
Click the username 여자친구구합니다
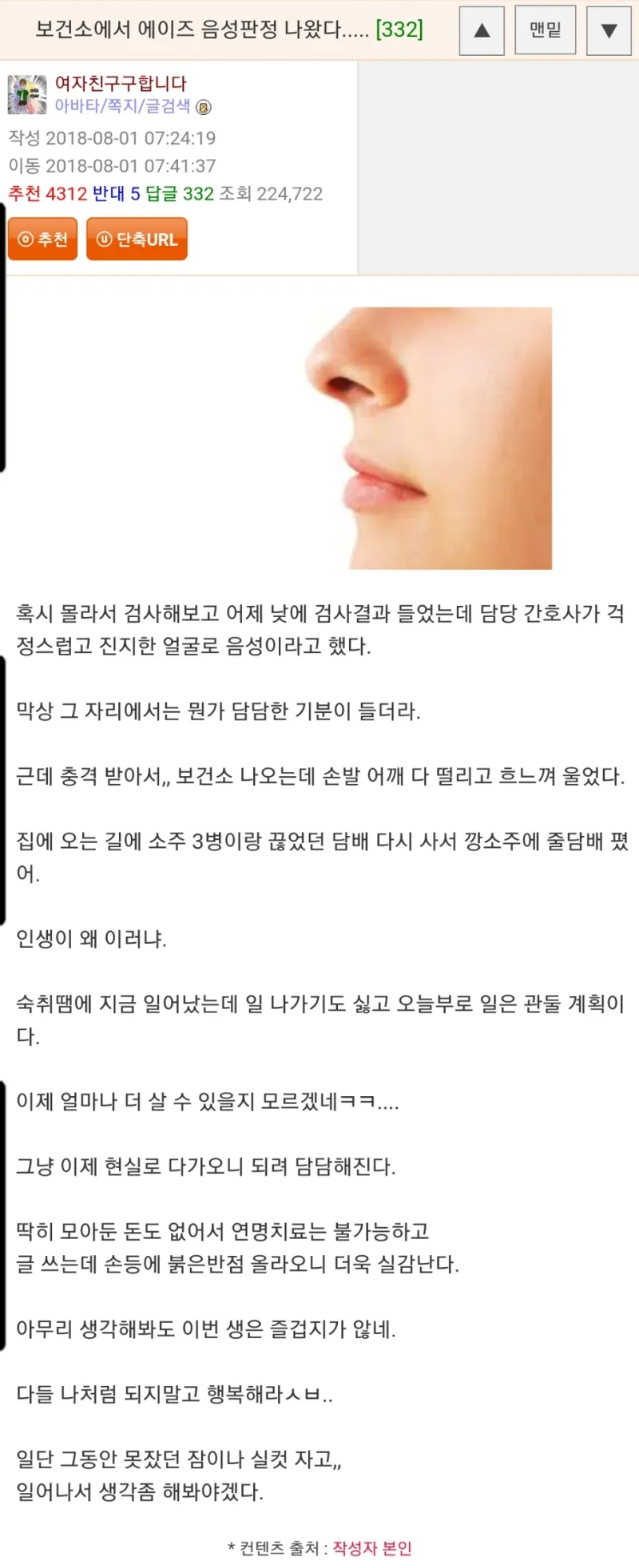click(121, 83)
